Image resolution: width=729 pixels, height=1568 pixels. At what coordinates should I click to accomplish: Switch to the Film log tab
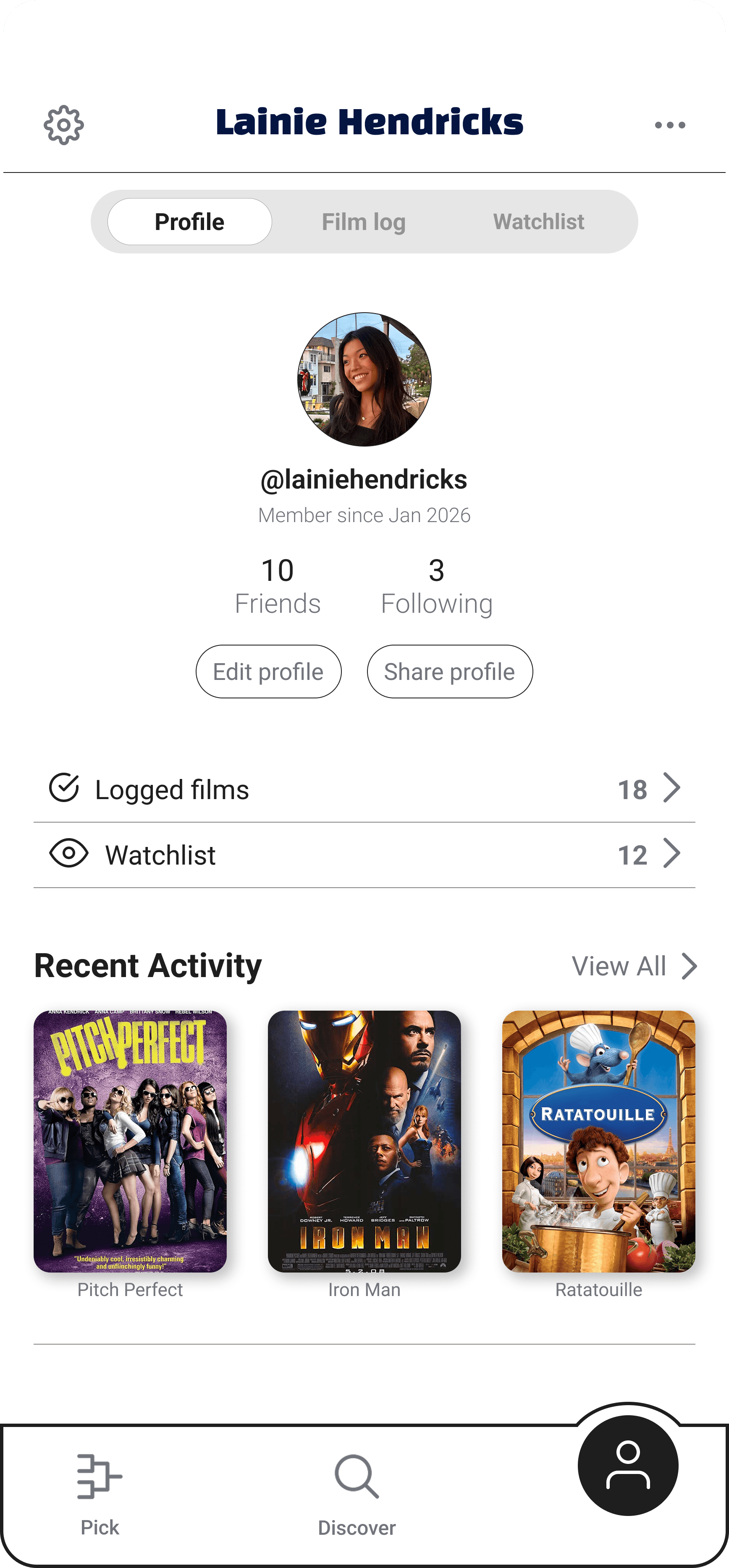point(364,222)
